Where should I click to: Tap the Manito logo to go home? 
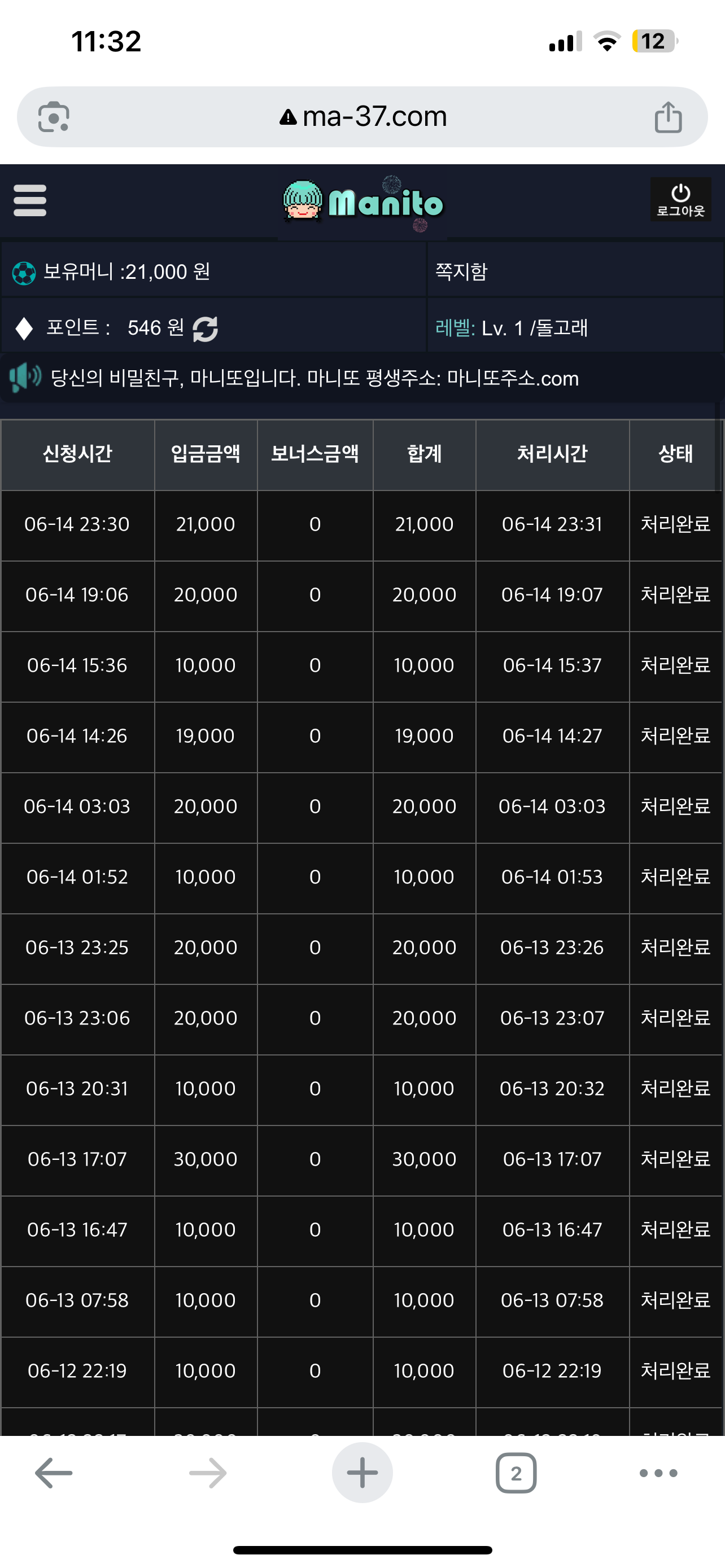pos(364,202)
